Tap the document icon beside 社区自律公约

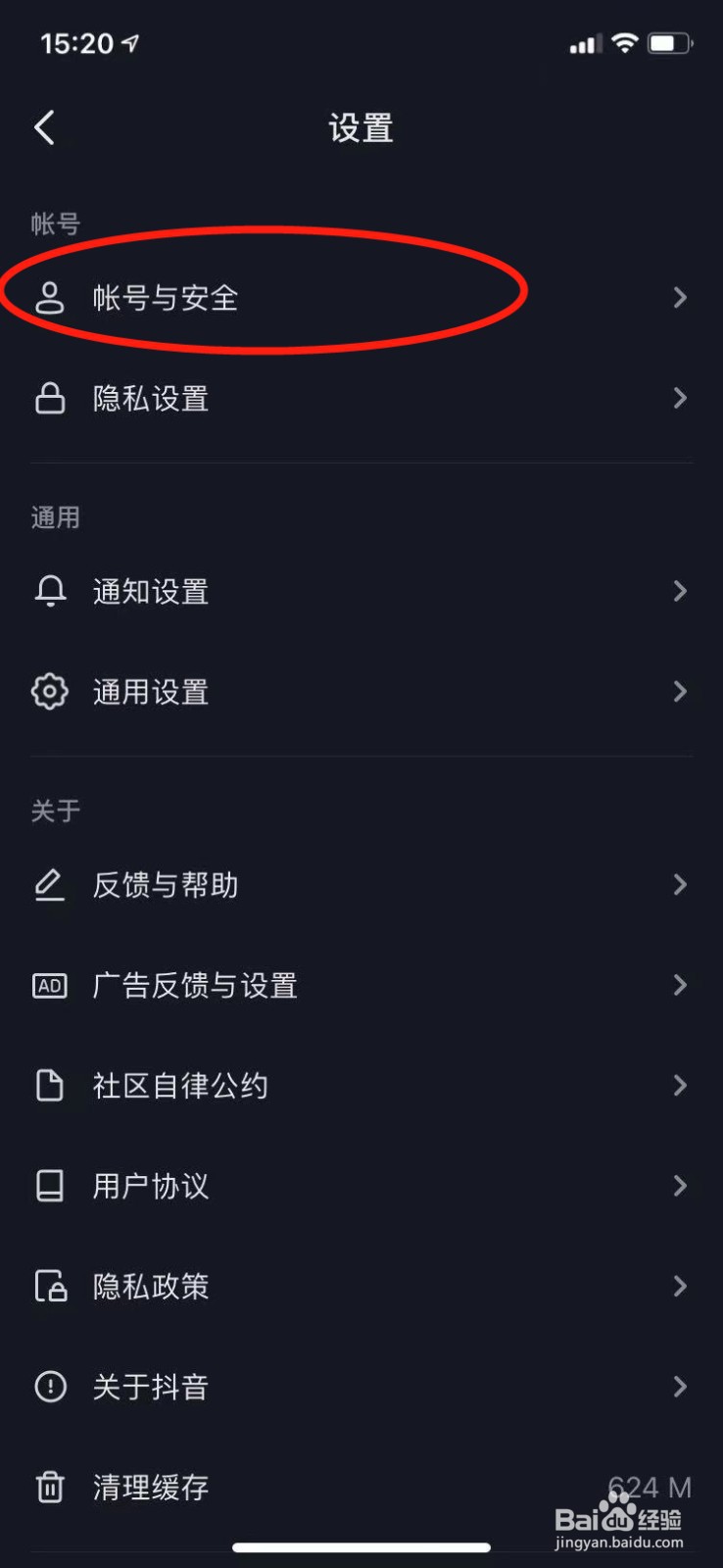[50, 1085]
